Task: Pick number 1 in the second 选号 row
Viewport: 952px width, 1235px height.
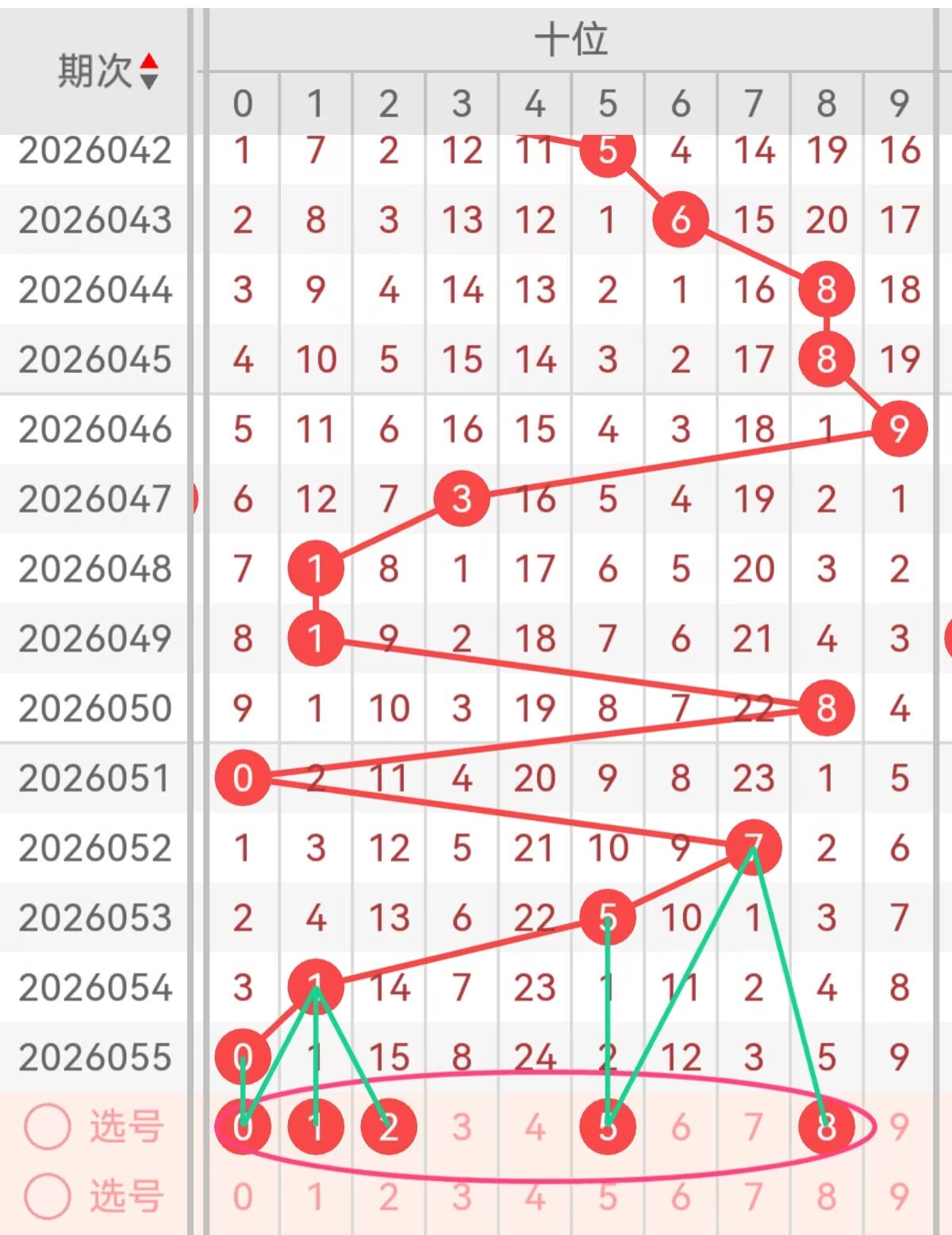Action: point(316,1196)
